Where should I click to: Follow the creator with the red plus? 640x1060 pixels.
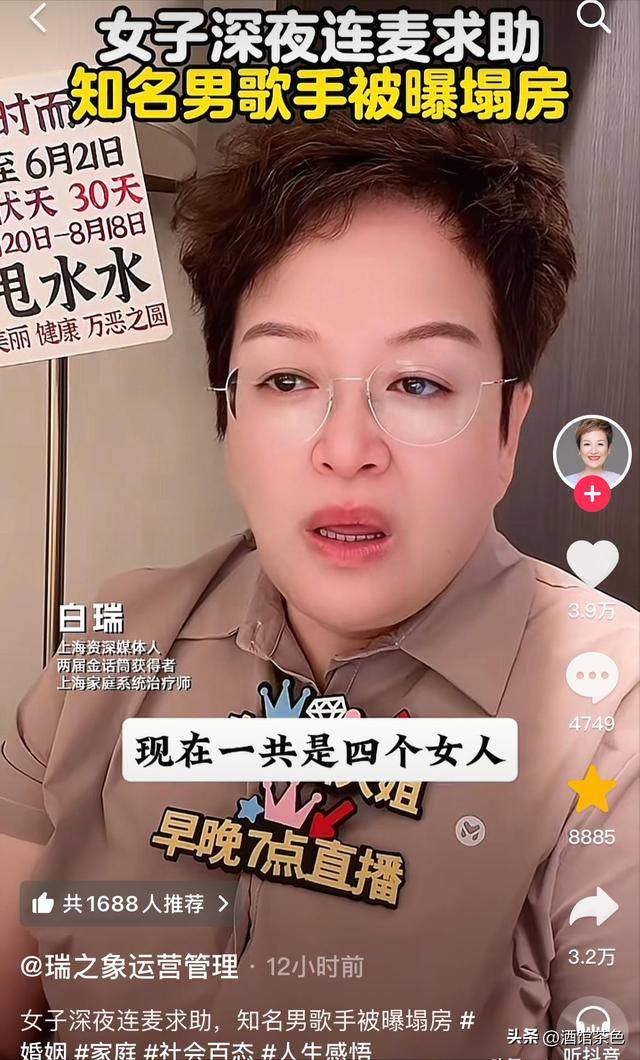click(592, 494)
